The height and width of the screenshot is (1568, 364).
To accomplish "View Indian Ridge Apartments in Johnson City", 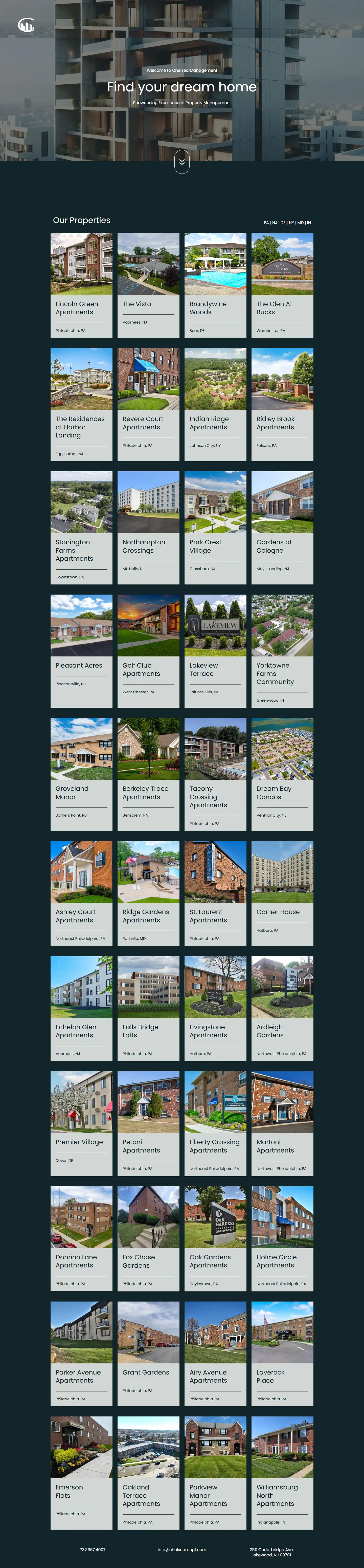I will 215,404.
